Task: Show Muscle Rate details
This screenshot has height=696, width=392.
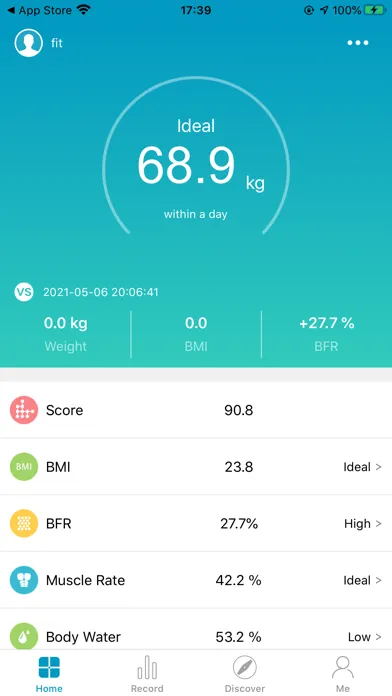Action: point(196,581)
